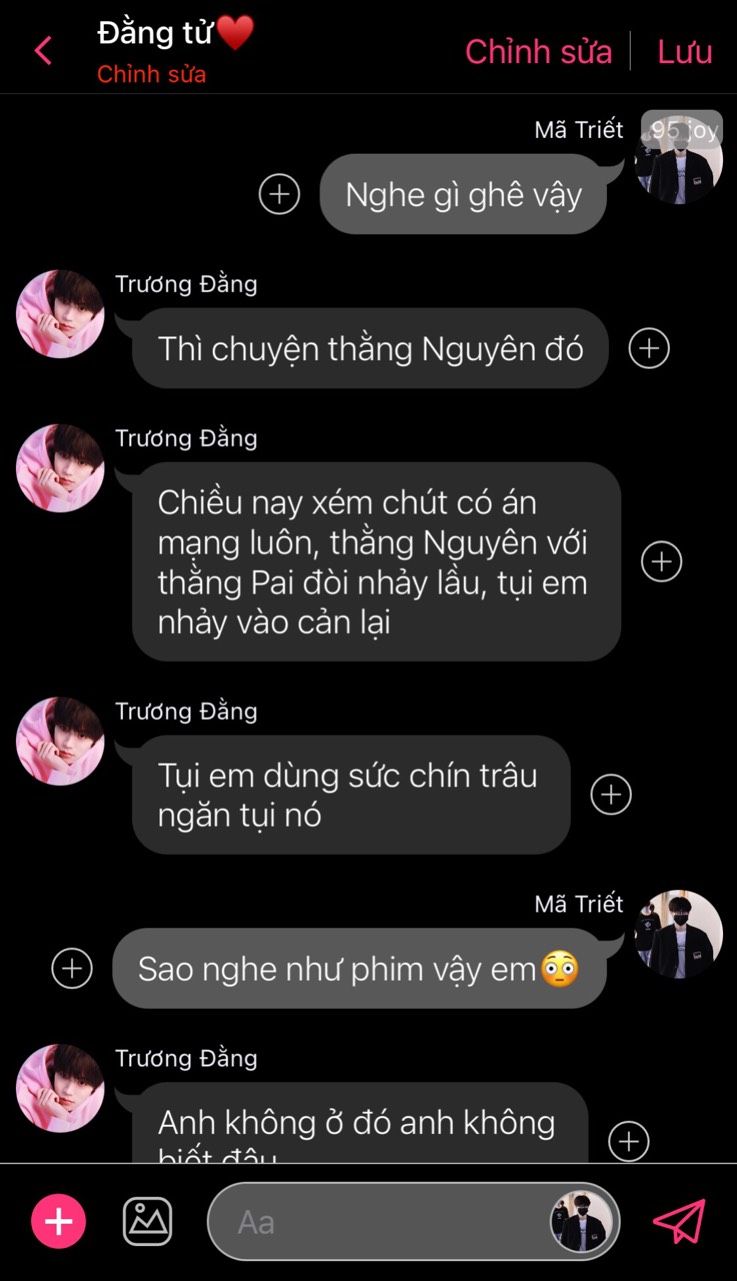Tap Trương Đằng's avatar beside "Thì chuyện thằng Nguyên đó"
Image resolution: width=737 pixels, height=1281 pixels.
[60, 314]
